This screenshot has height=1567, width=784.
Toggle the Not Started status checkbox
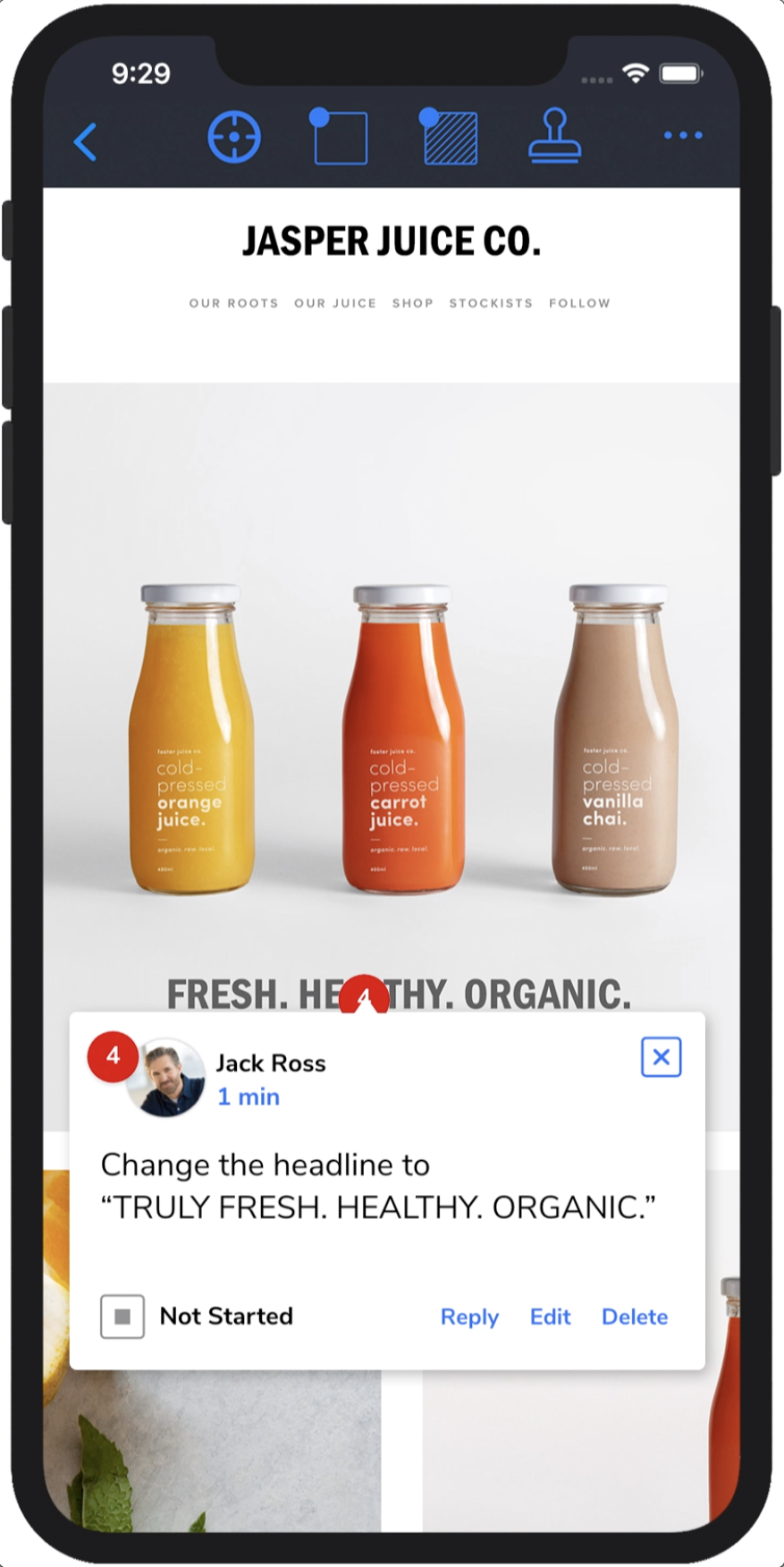point(122,1317)
